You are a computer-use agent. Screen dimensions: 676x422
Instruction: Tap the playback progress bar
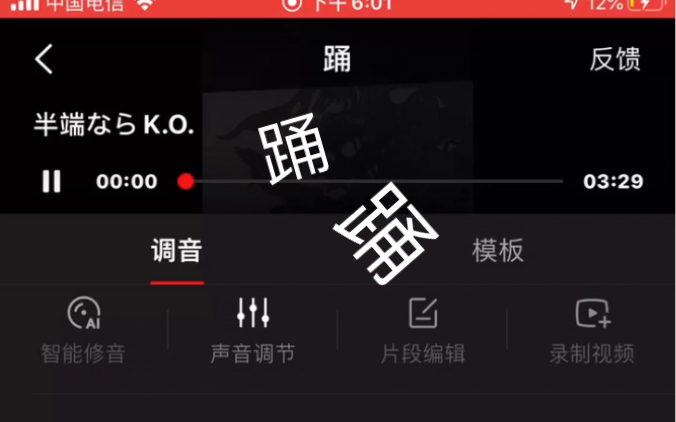point(376,181)
